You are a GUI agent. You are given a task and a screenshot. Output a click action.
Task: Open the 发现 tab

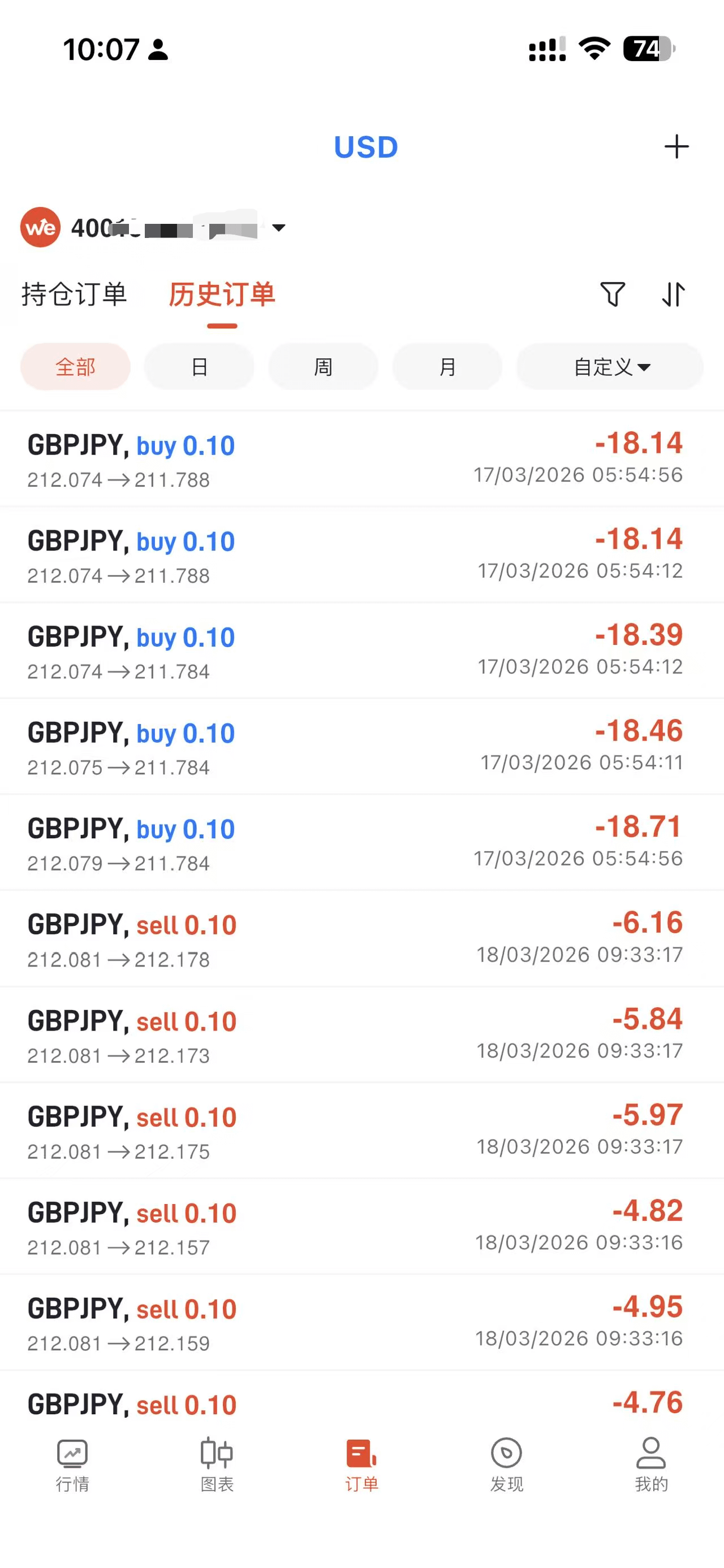[507, 1465]
